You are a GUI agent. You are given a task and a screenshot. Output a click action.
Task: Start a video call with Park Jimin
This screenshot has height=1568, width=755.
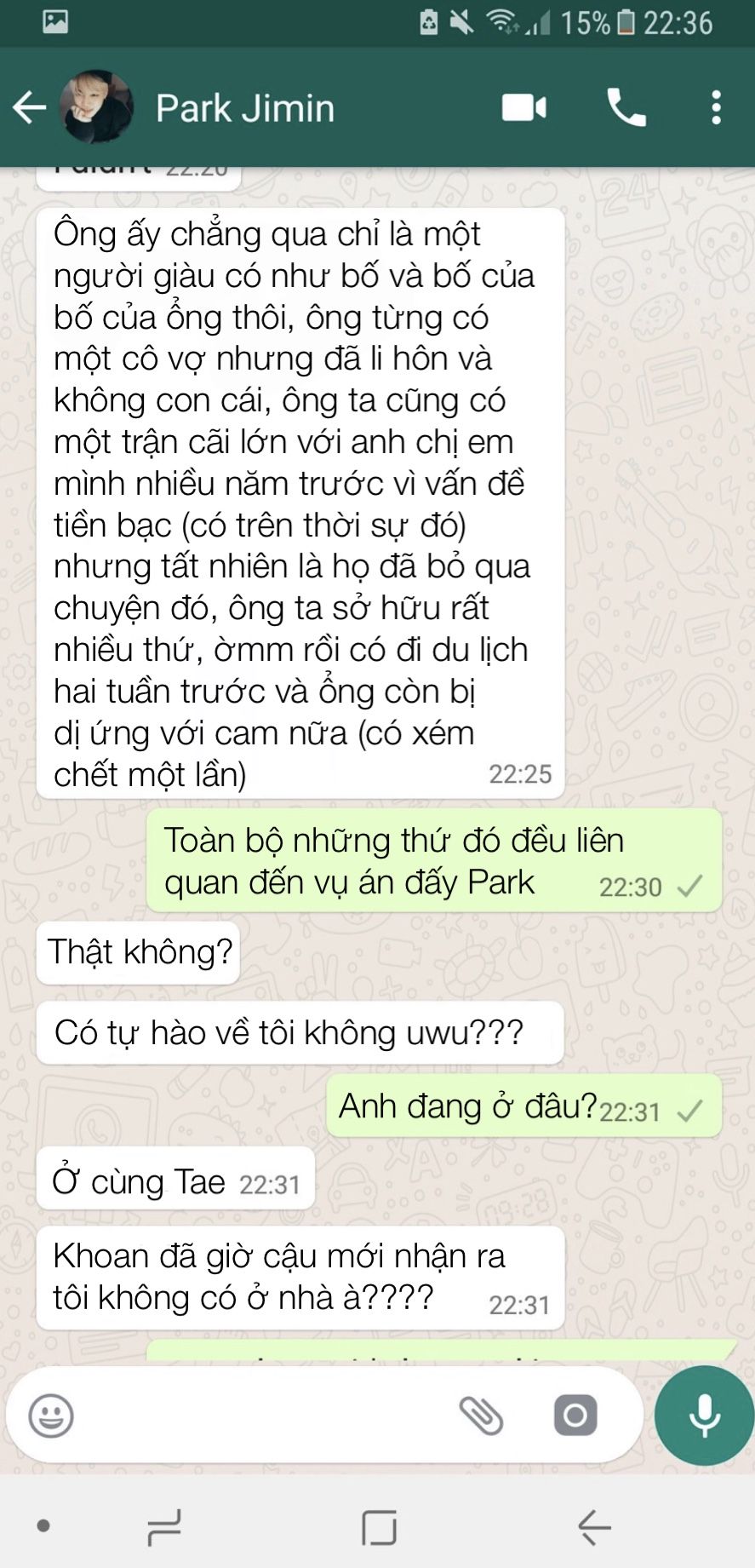click(523, 108)
